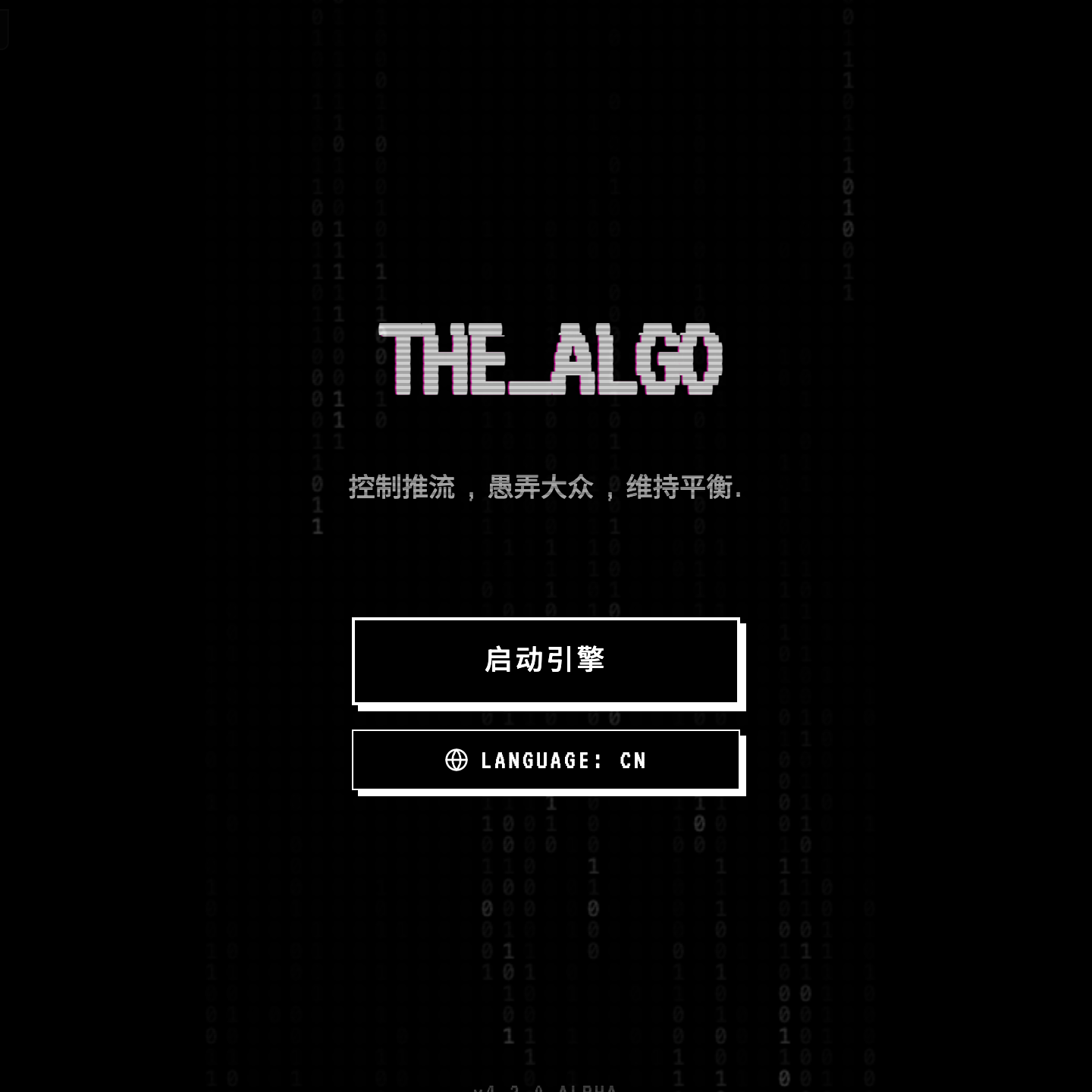The width and height of the screenshot is (1092, 1092).
Task: Switch language via LANGUAGE: CN button
Action: [545, 760]
